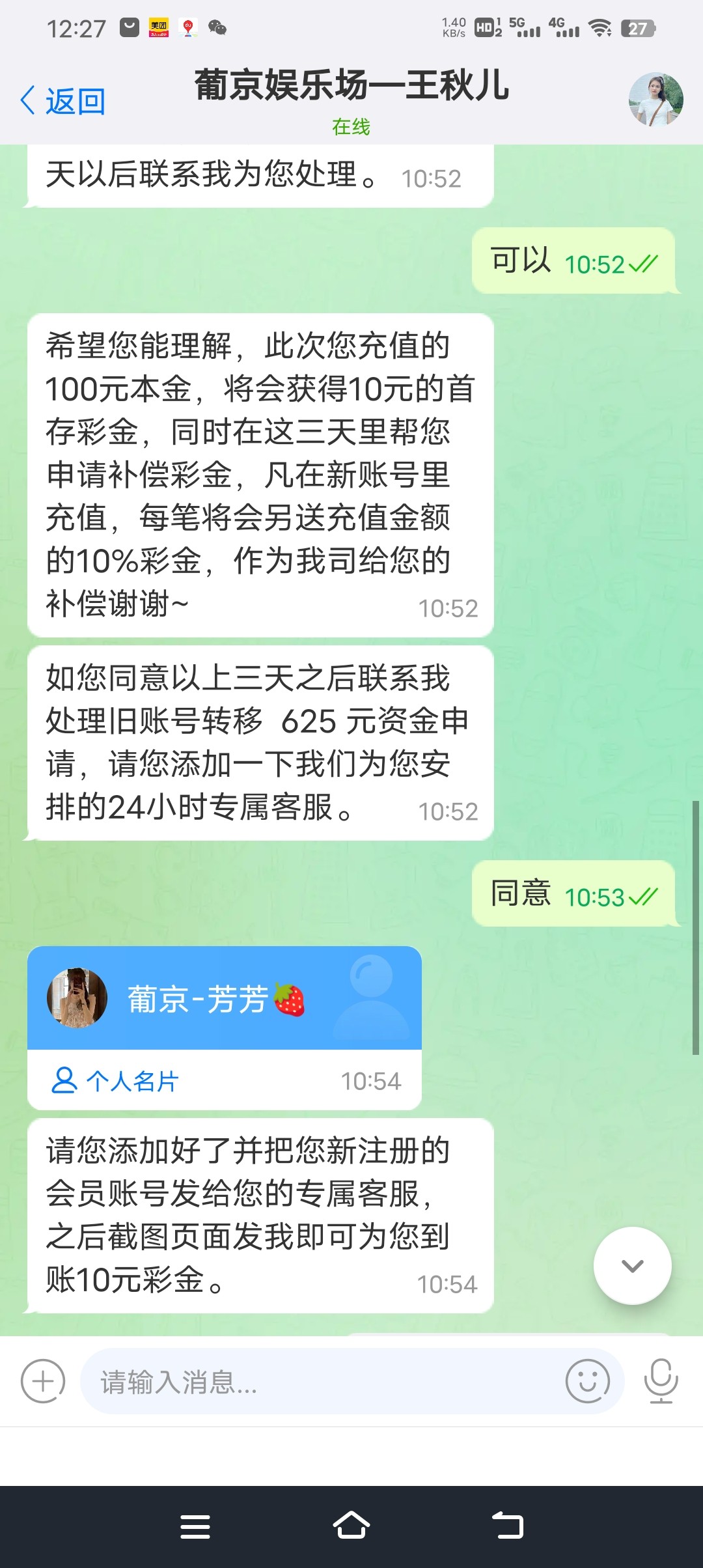Viewport: 703px width, 1568px height.
Task: Click the Meituan icon in status bar
Action: tap(159, 26)
